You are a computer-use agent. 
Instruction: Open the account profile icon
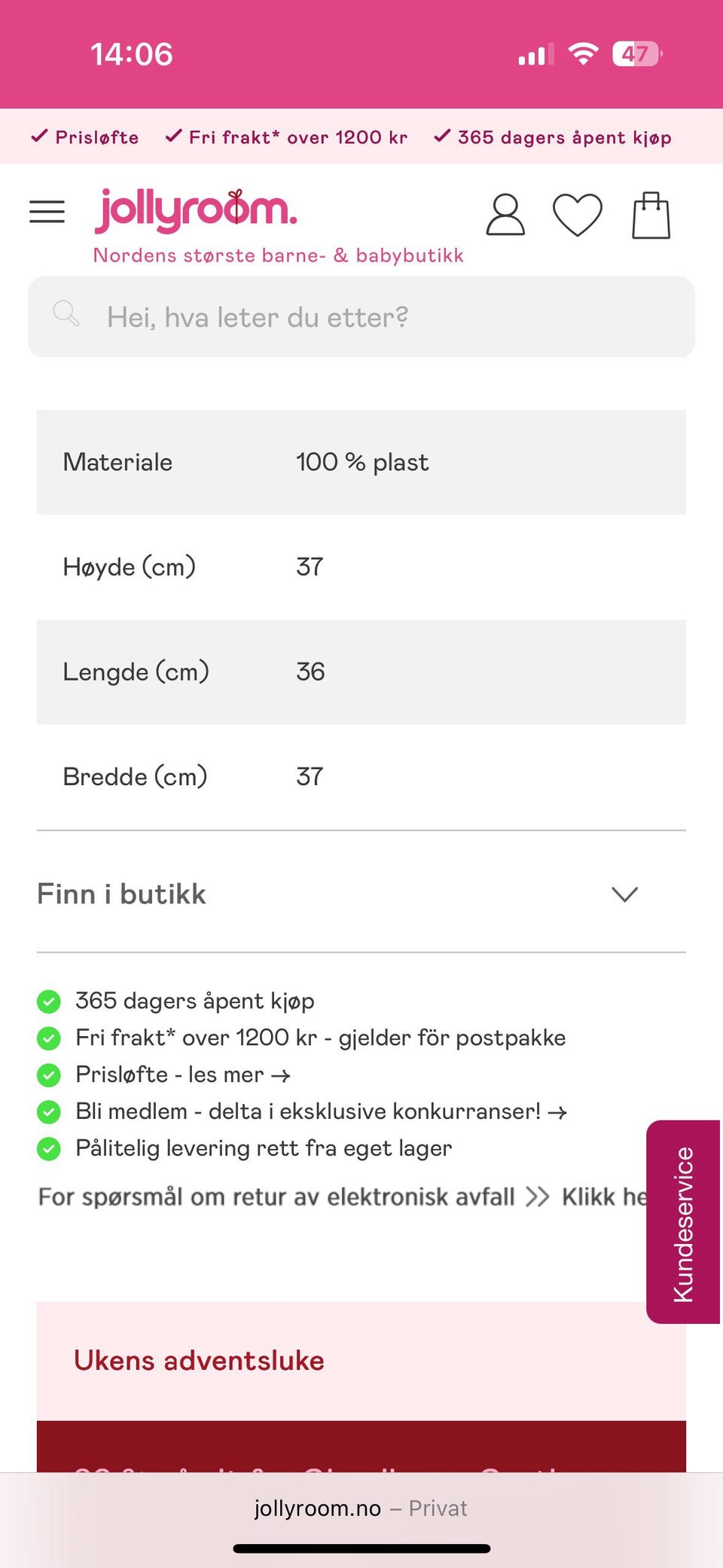tap(505, 215)
